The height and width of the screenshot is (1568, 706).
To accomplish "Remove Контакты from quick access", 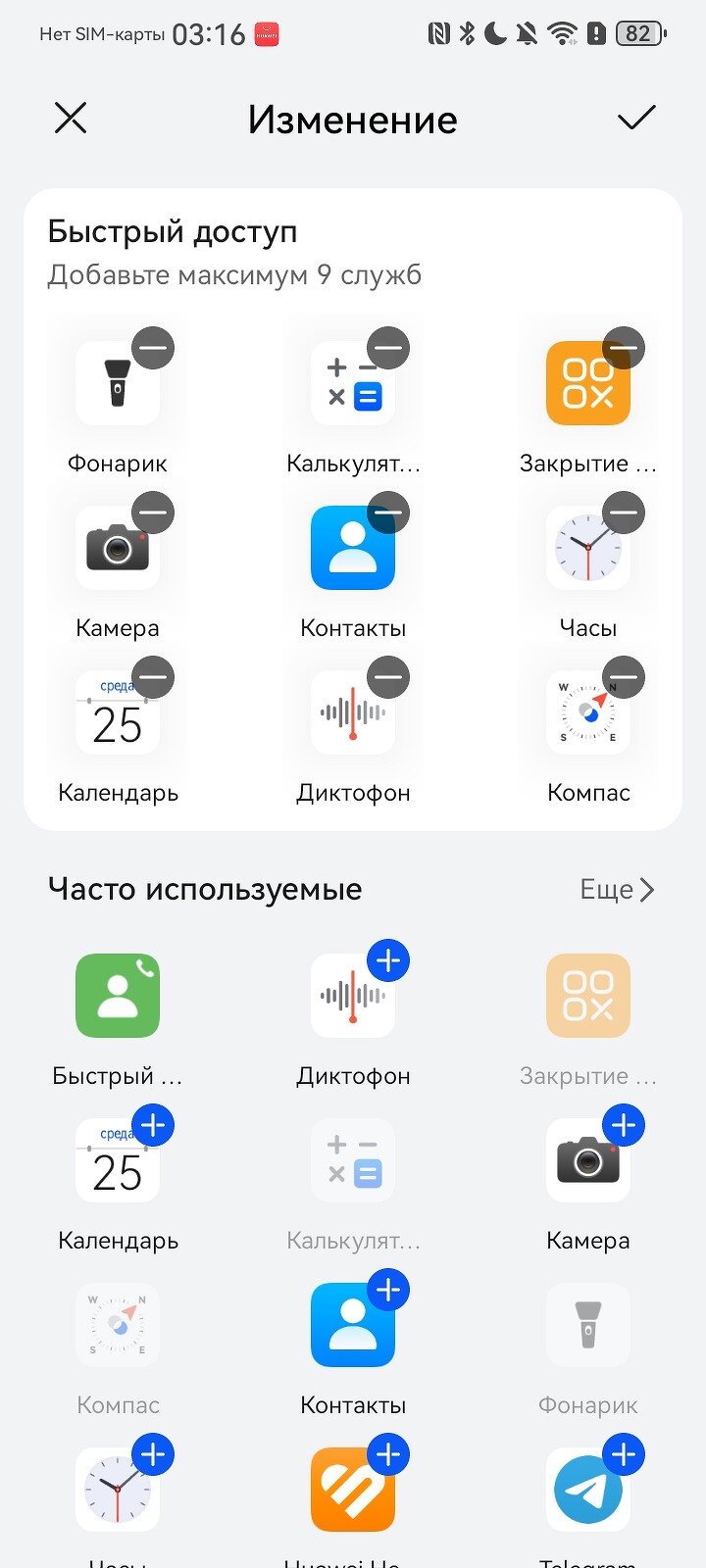I will [x=388, y=513].
